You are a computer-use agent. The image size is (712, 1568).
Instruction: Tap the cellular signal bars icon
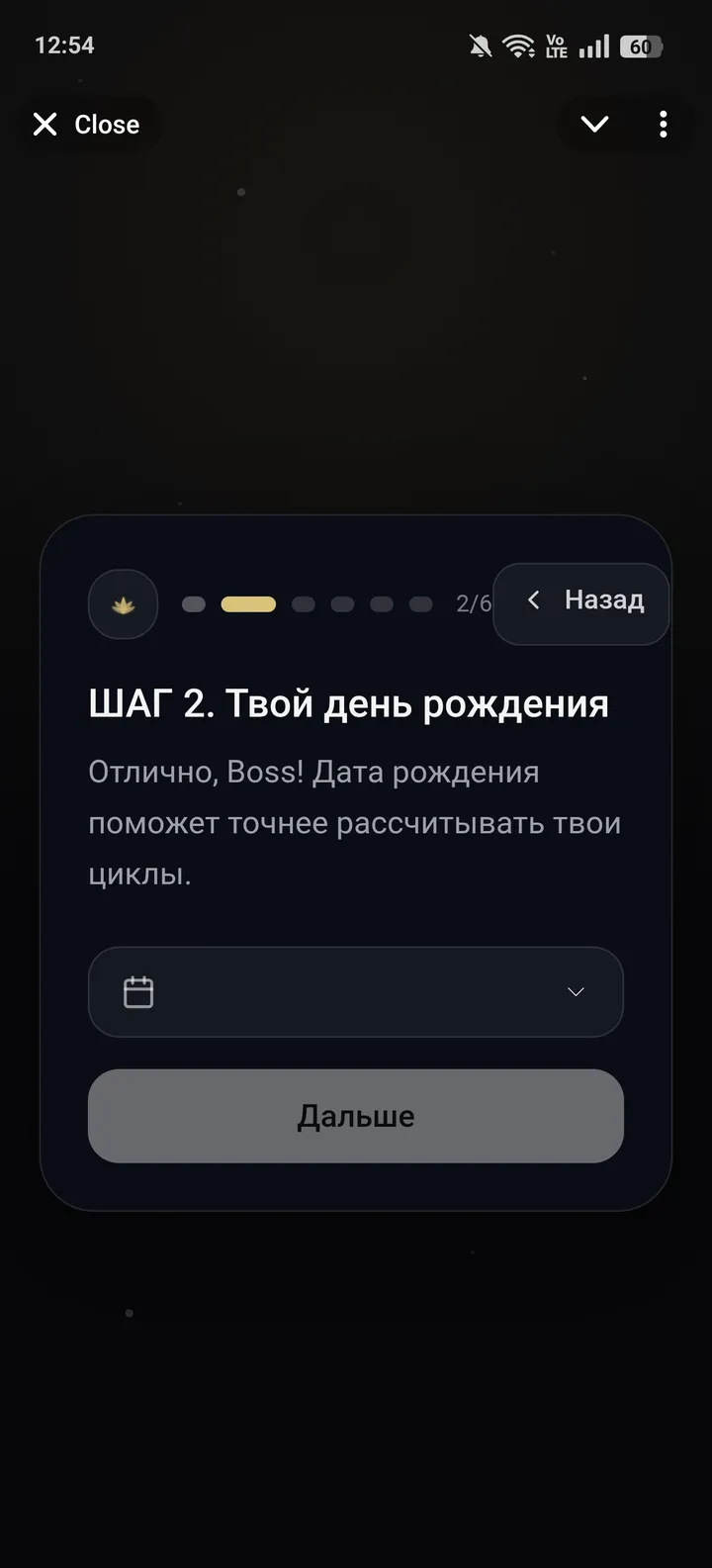593,46
